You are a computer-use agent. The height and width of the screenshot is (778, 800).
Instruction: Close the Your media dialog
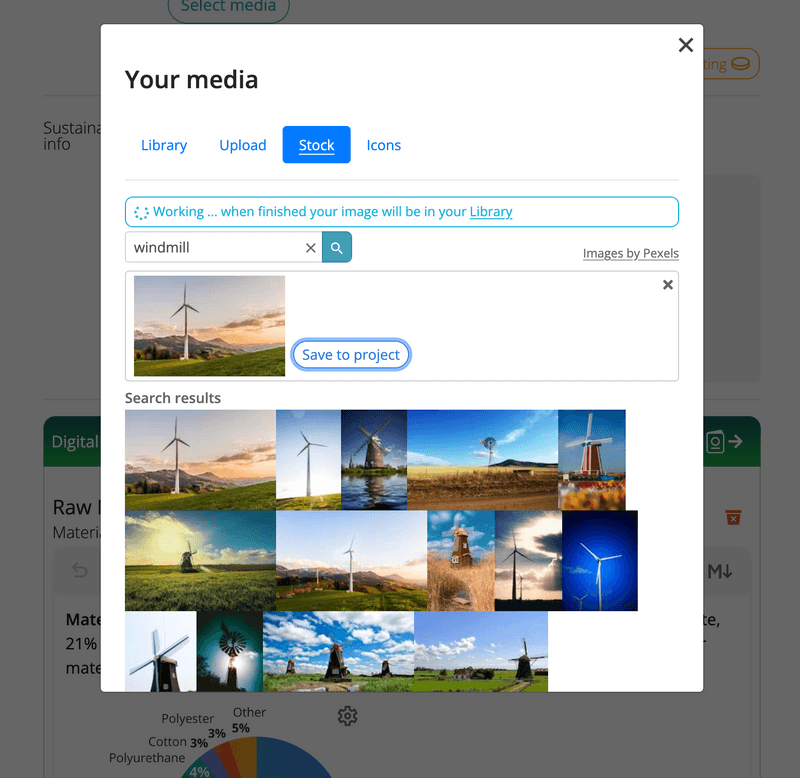(685, 45)
